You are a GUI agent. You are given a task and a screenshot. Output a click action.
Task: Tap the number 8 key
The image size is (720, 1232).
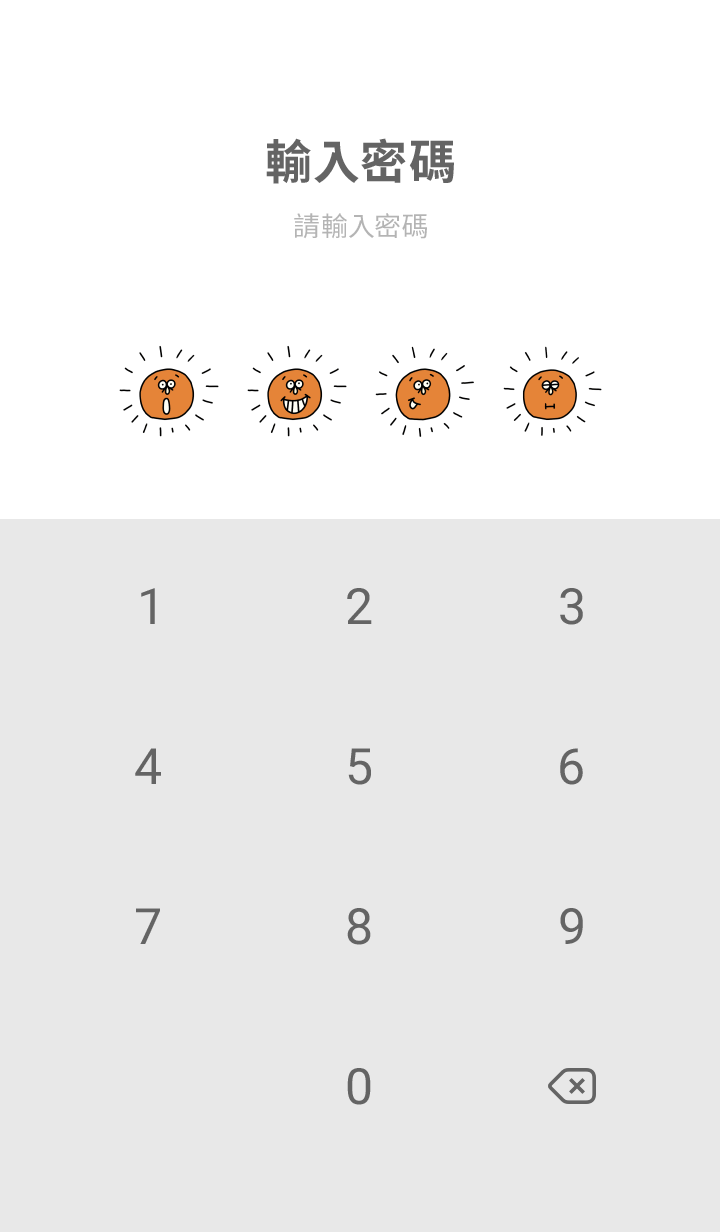point(359,927)
